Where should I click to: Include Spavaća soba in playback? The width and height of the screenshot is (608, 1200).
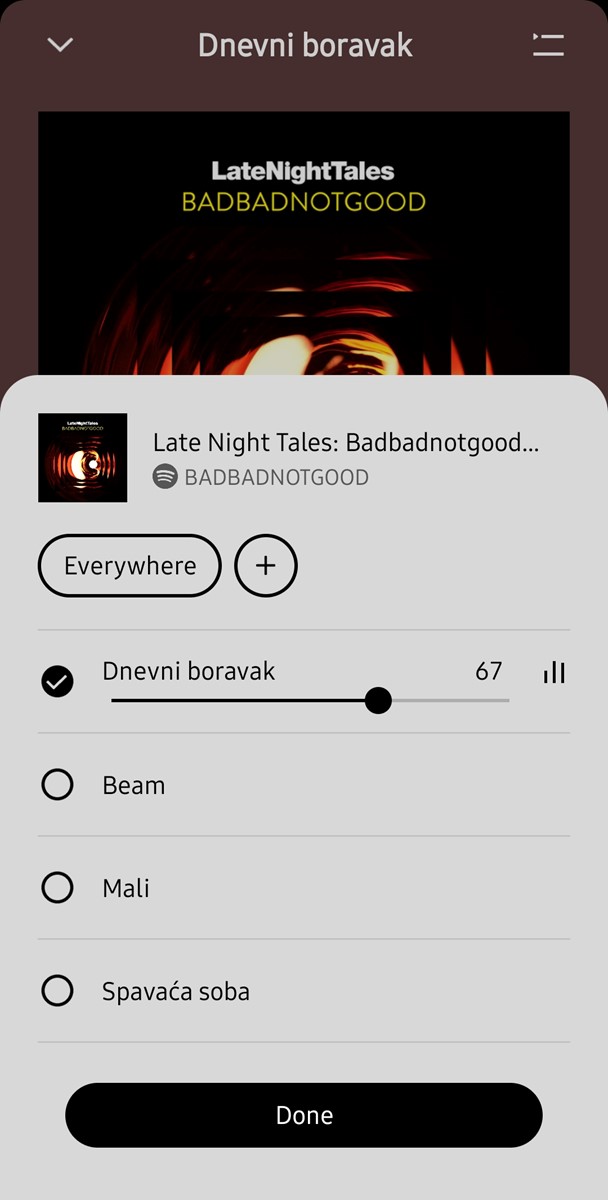tap(58, 991)
